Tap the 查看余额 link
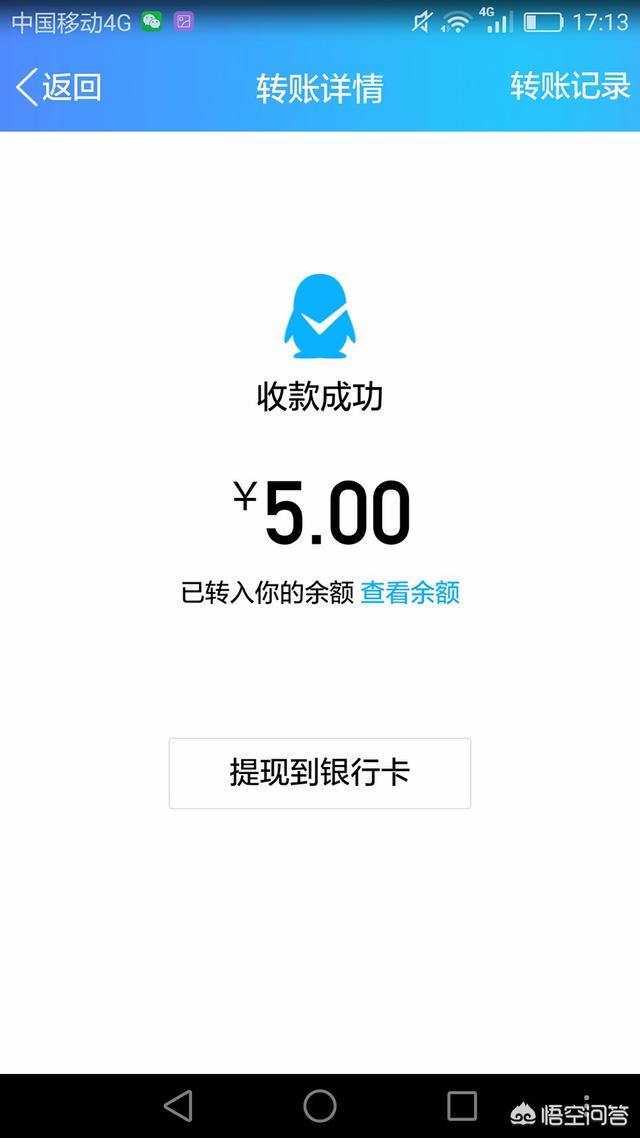640x1138 pixels. click(410, 593)
